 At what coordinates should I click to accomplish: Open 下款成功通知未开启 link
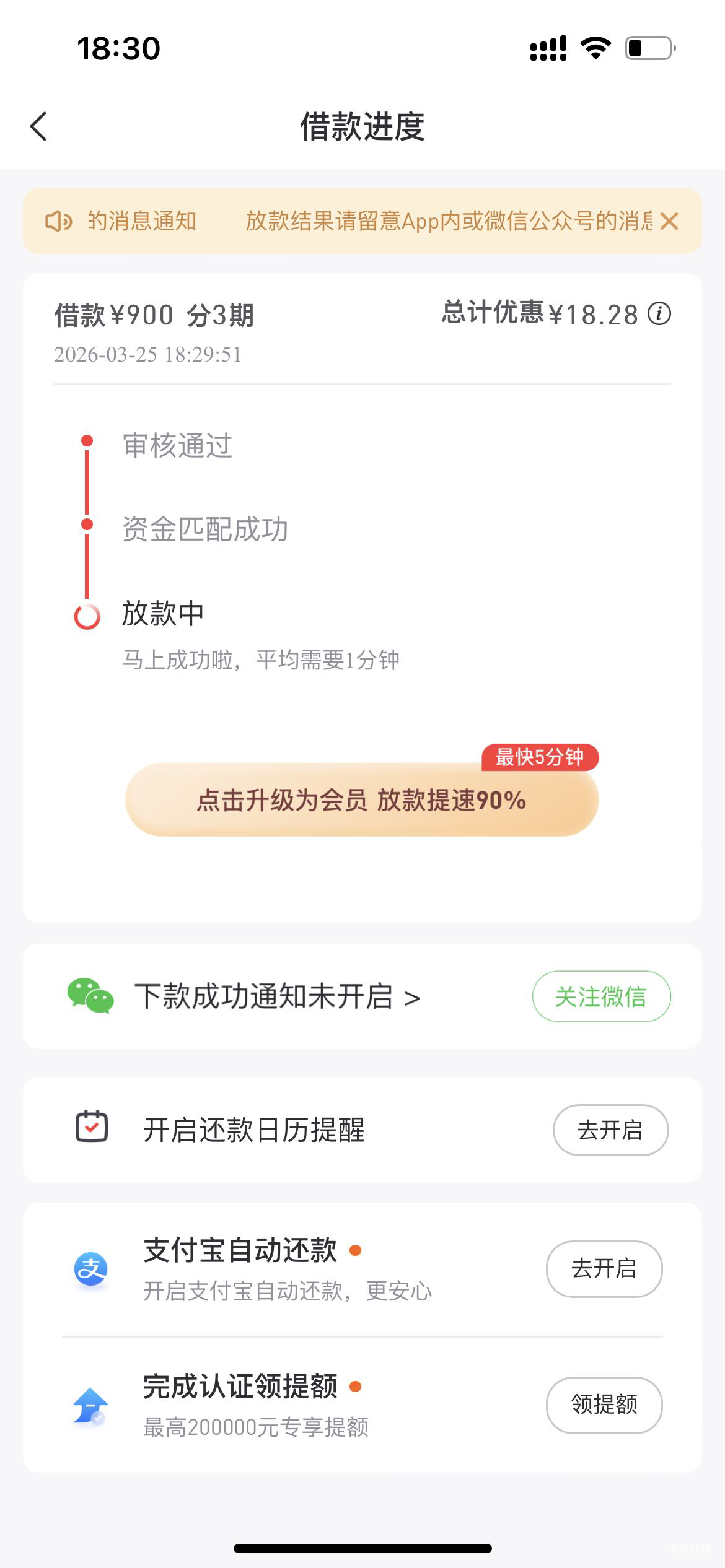[278, 996]
